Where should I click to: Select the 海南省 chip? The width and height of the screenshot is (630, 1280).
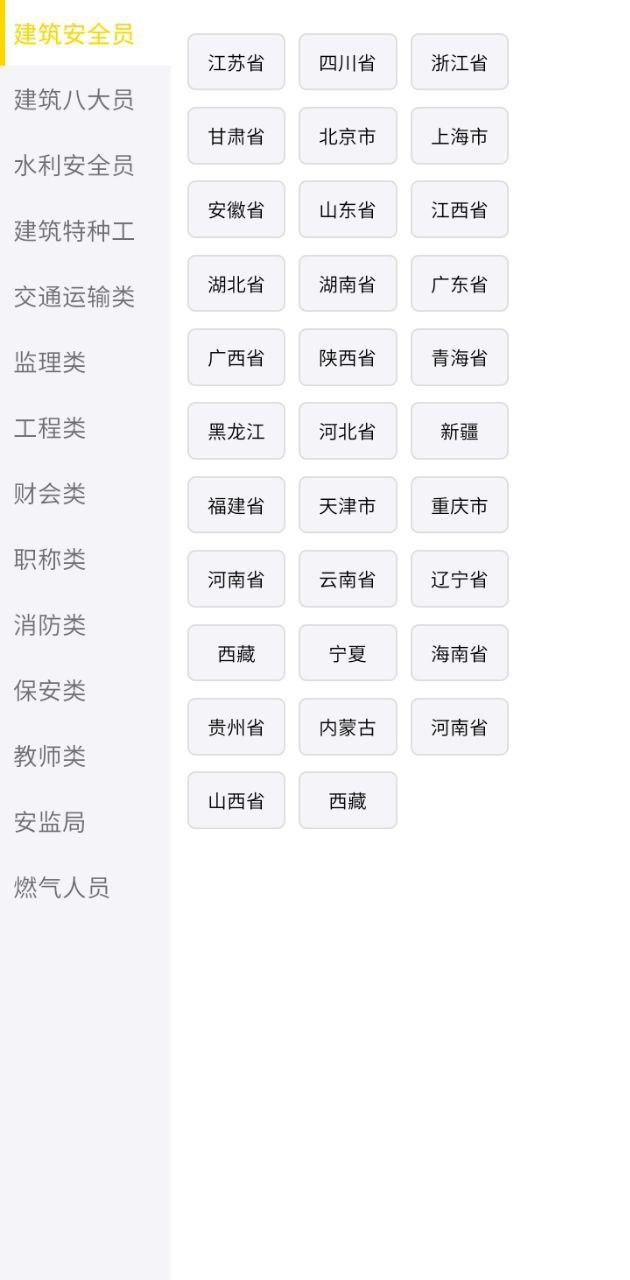pos(460,653)
